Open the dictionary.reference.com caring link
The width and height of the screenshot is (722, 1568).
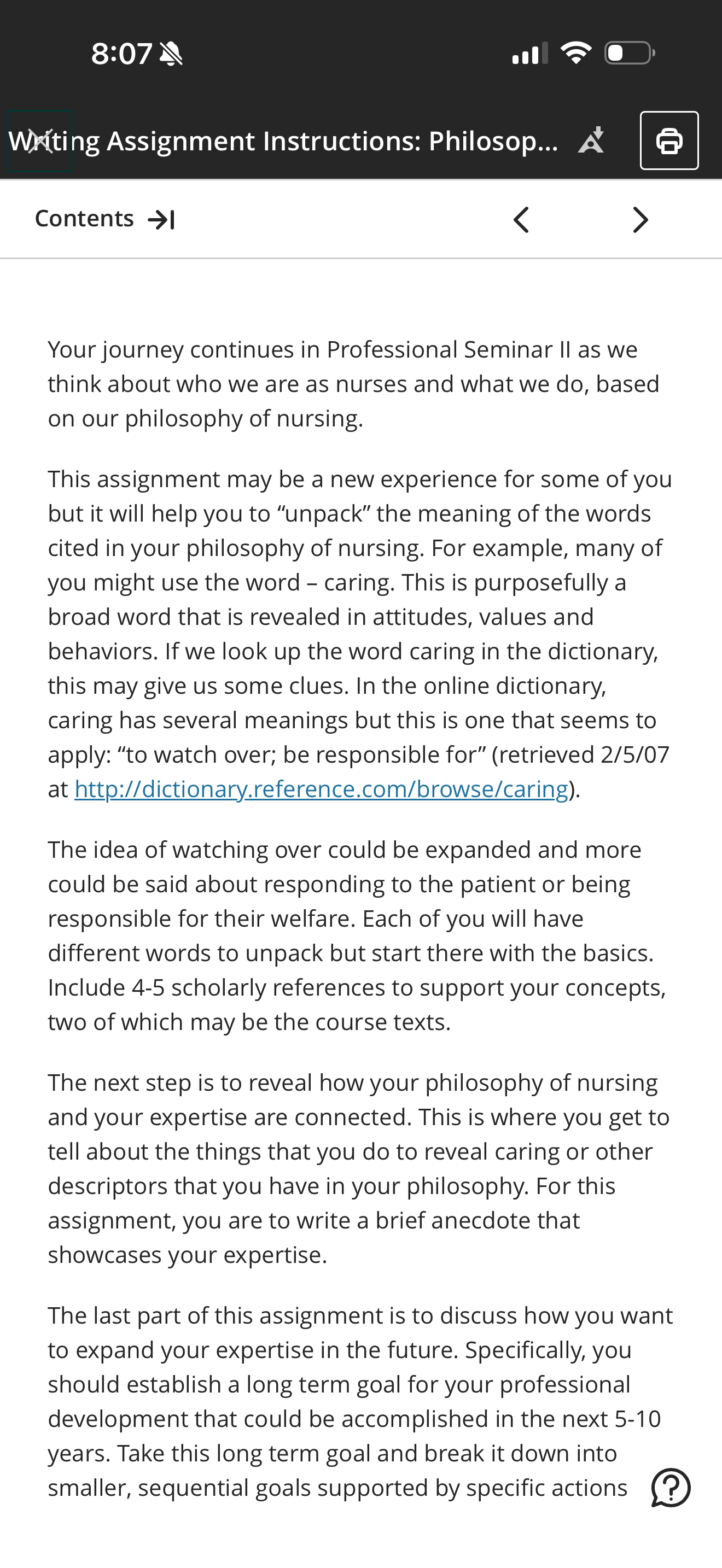click(x=321, y=789)
